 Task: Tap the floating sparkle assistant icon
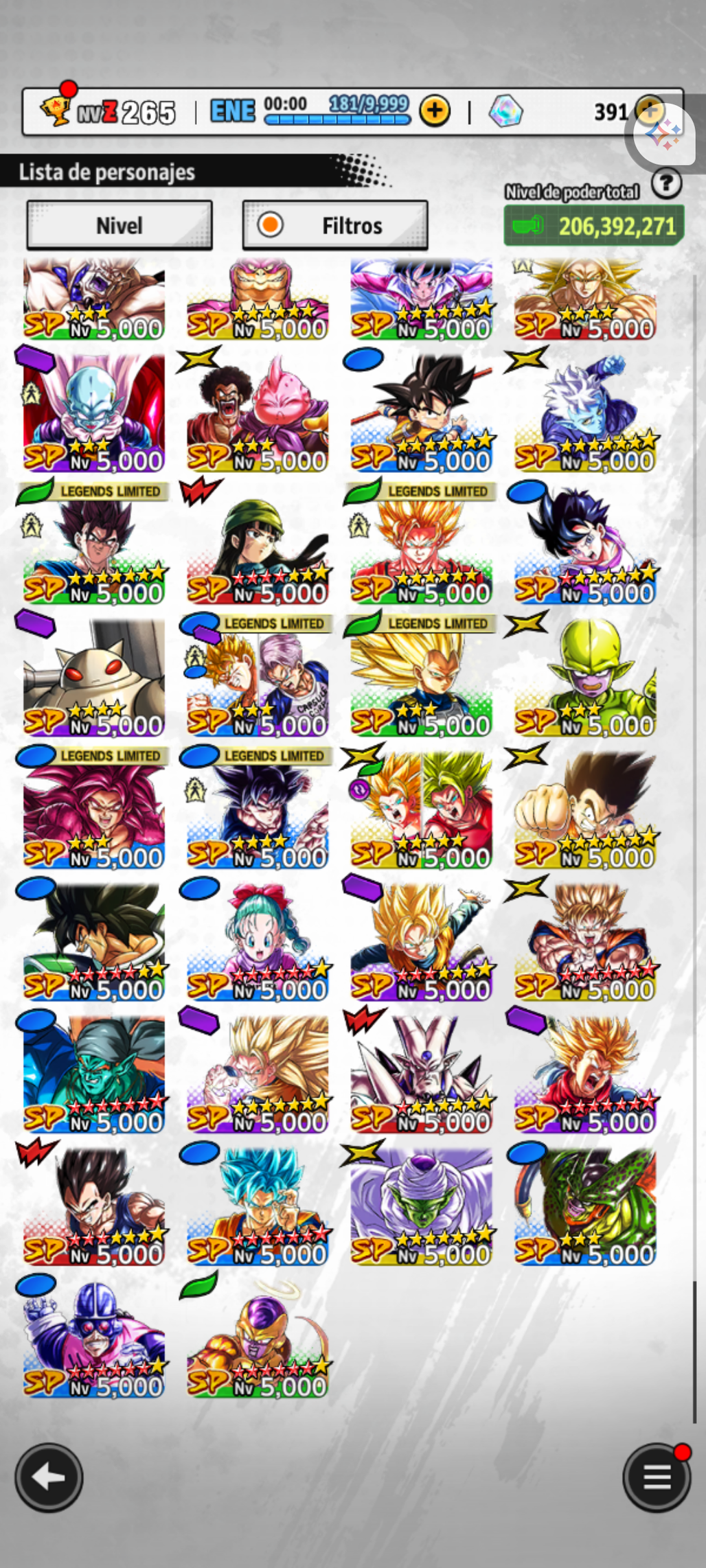coord(663,135)
